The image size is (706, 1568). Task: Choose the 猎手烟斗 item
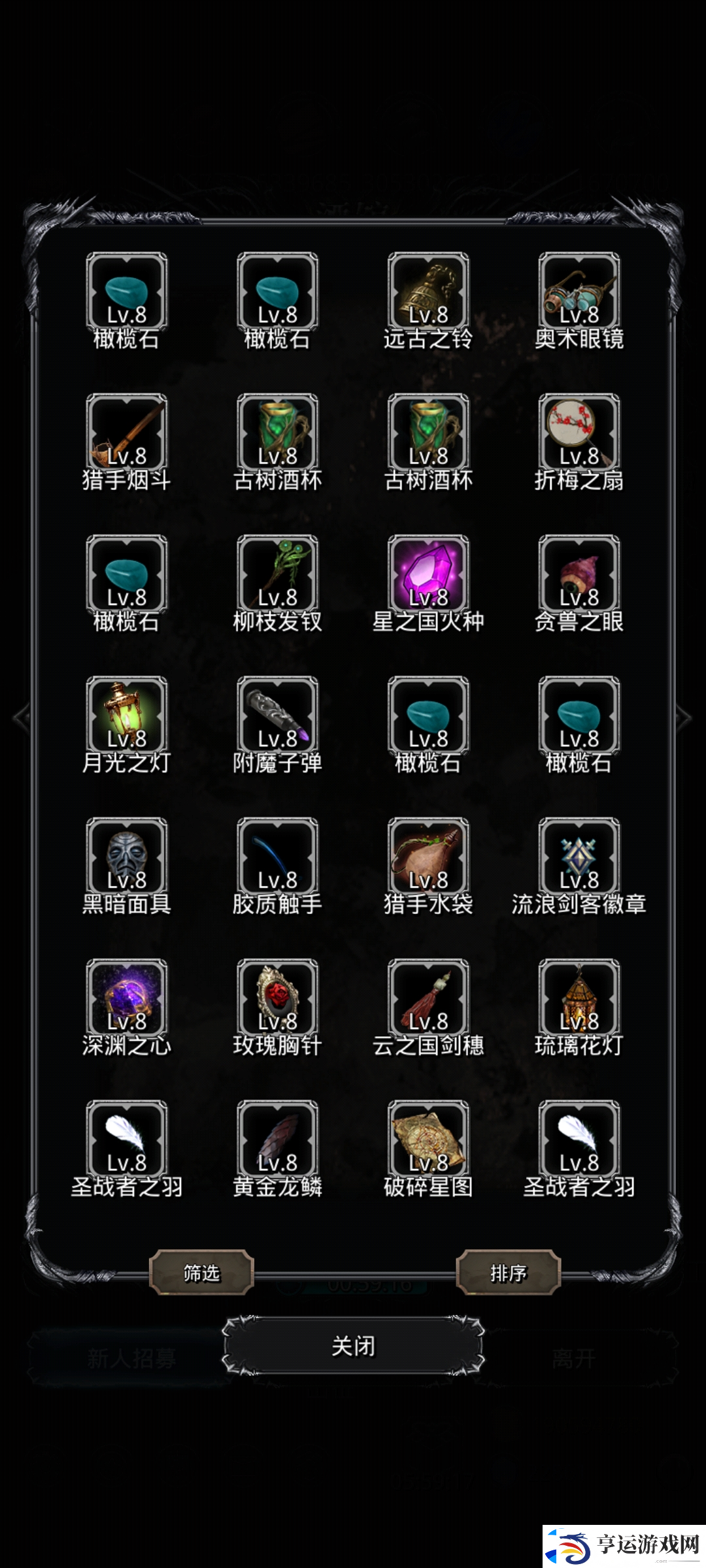[x=126, y=433]
